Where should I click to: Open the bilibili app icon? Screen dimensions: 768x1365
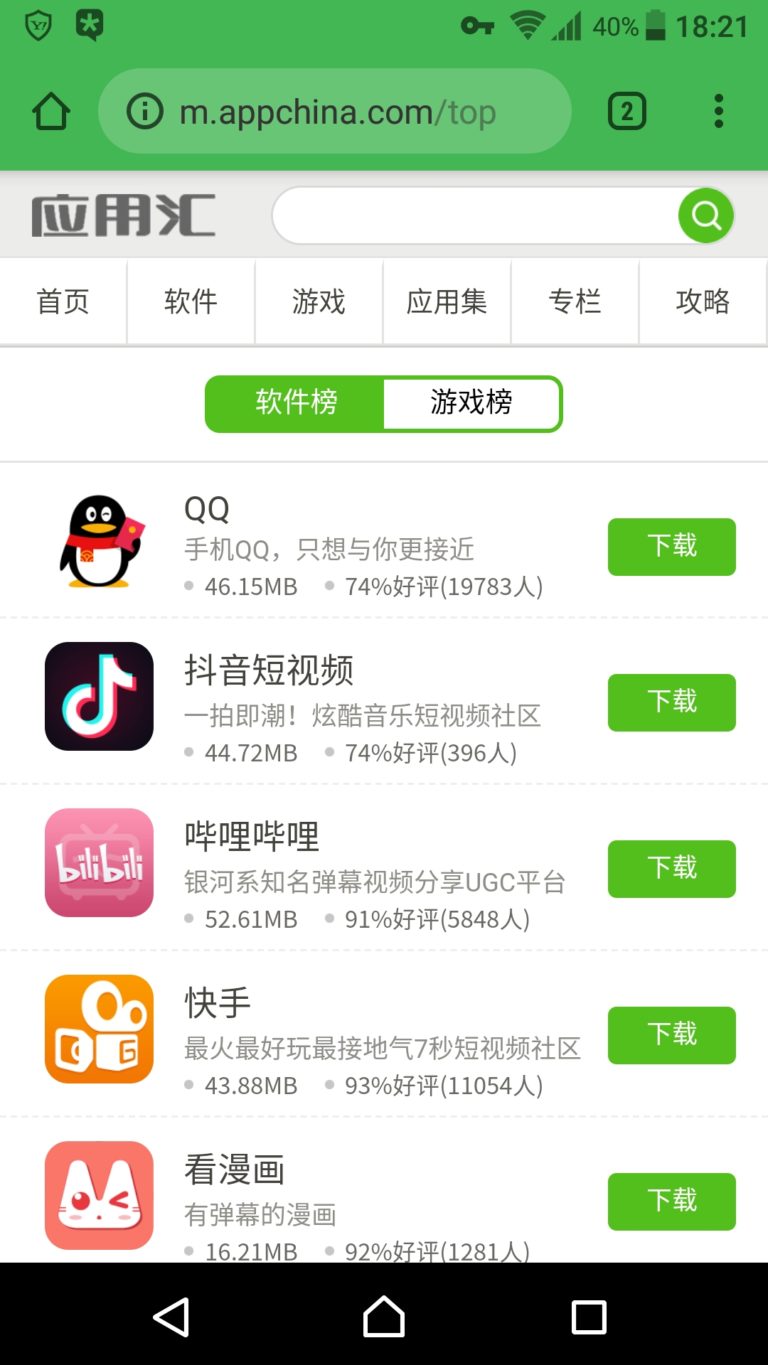tap(98, 862)
